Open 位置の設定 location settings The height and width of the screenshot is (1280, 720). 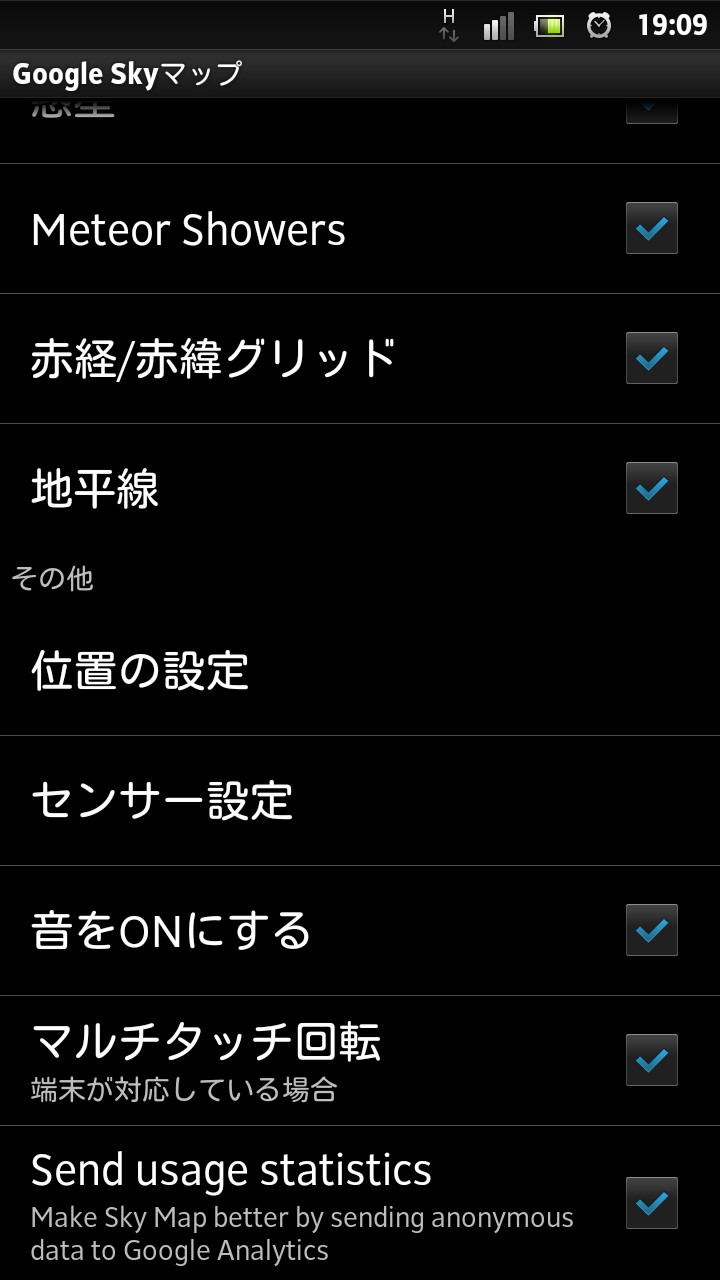(140, 670)
